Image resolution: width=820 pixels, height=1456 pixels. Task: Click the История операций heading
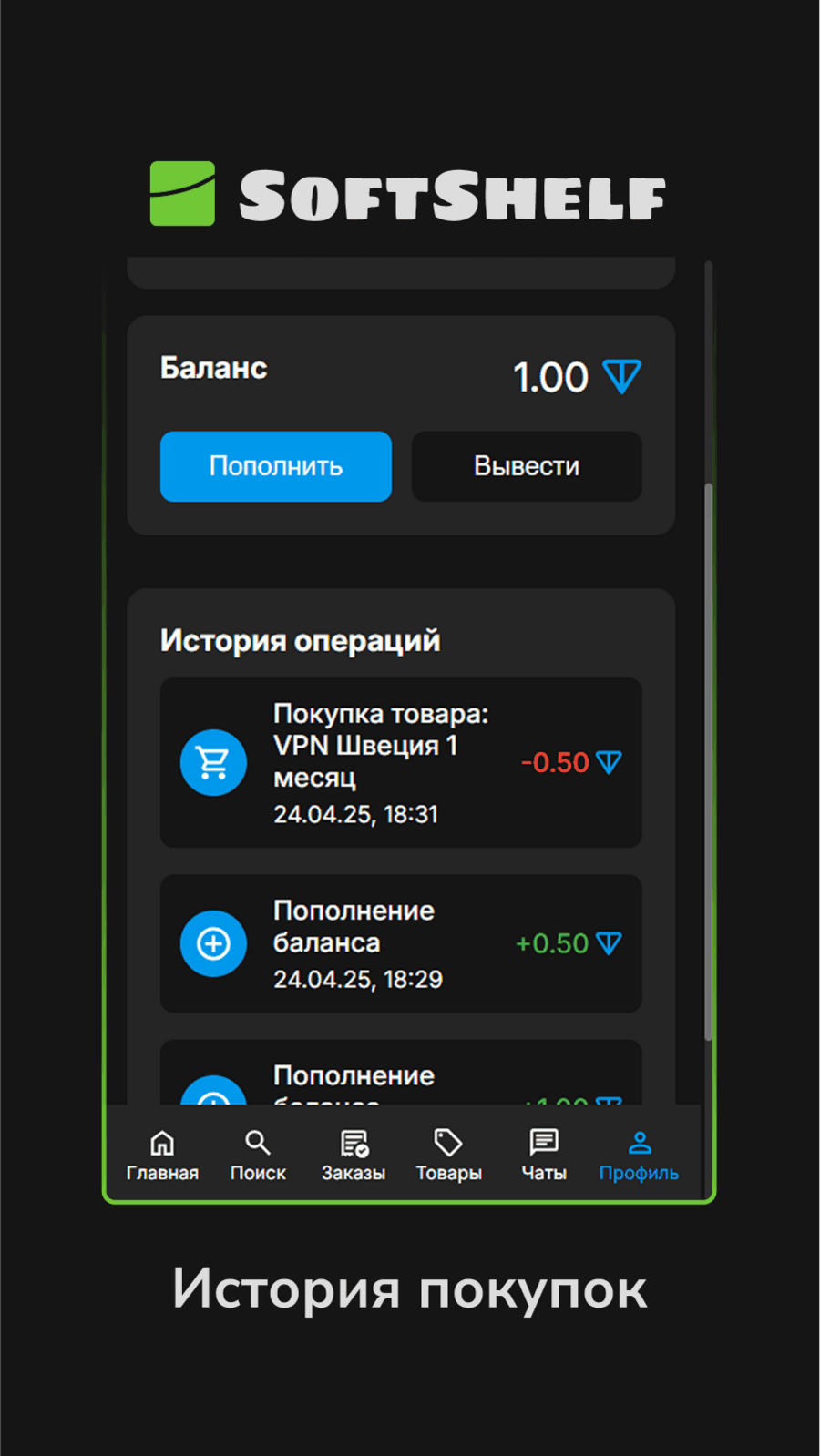click(x=301, y=640)
